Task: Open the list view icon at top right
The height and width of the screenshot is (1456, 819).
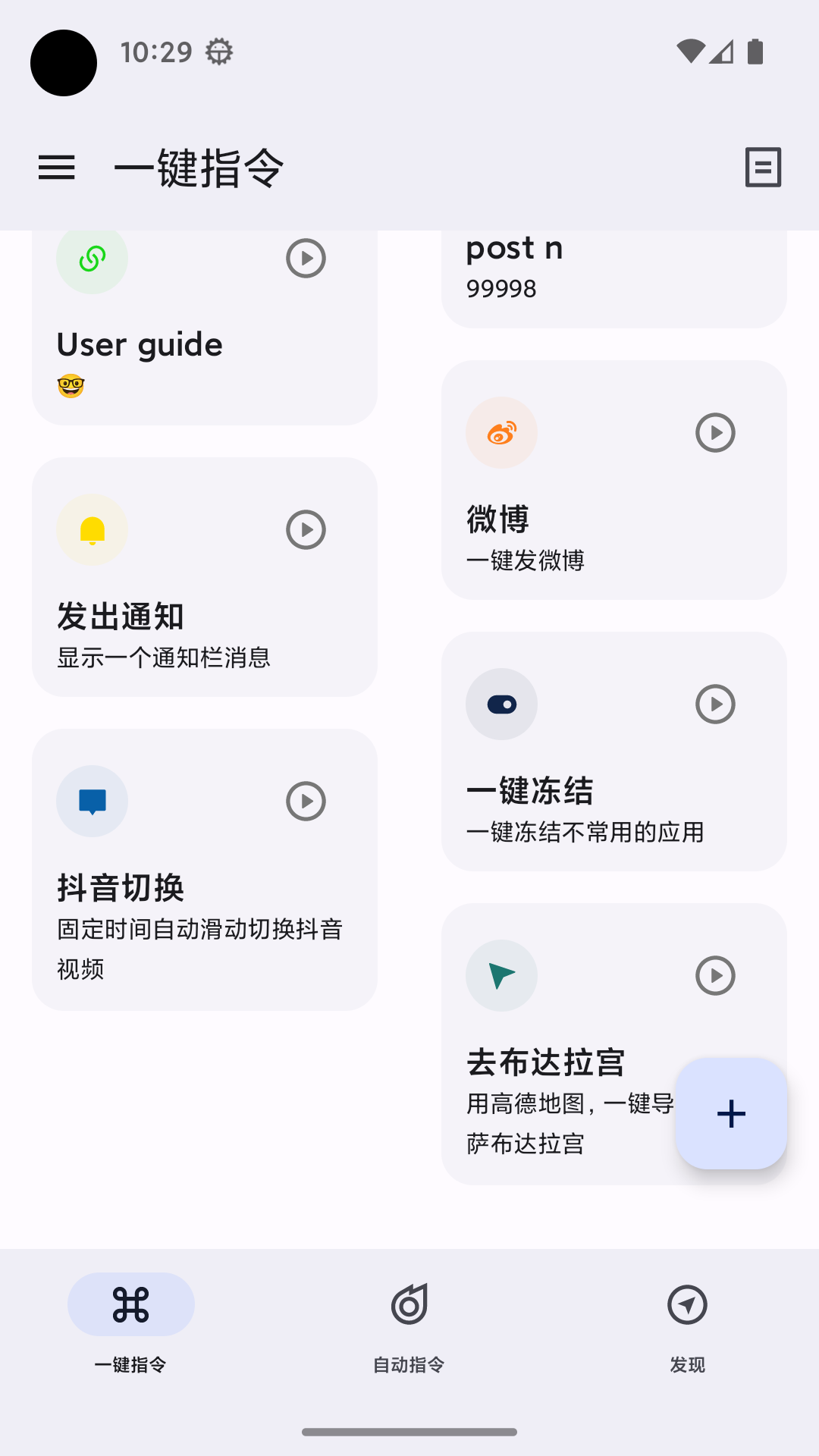Action: (763, 168)
